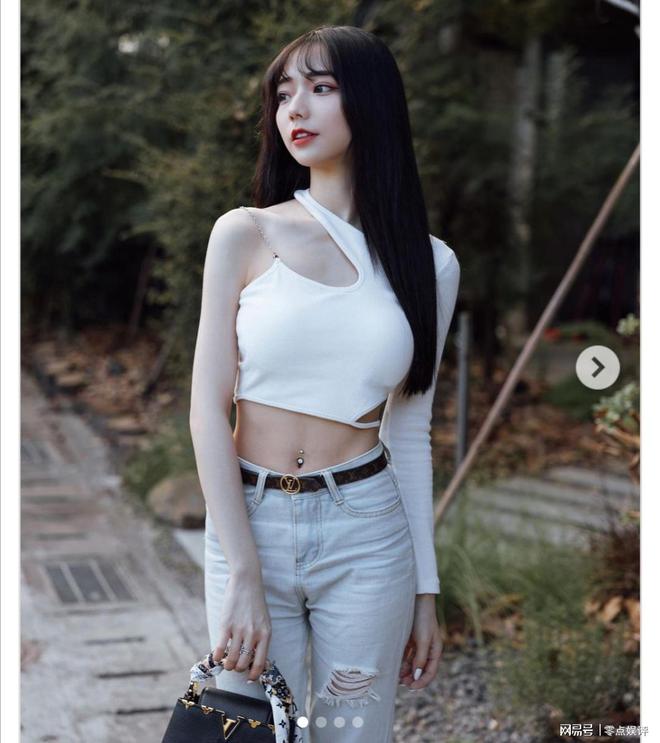Jump to the second carousel dot
The image size is (660, 743).
321,722
